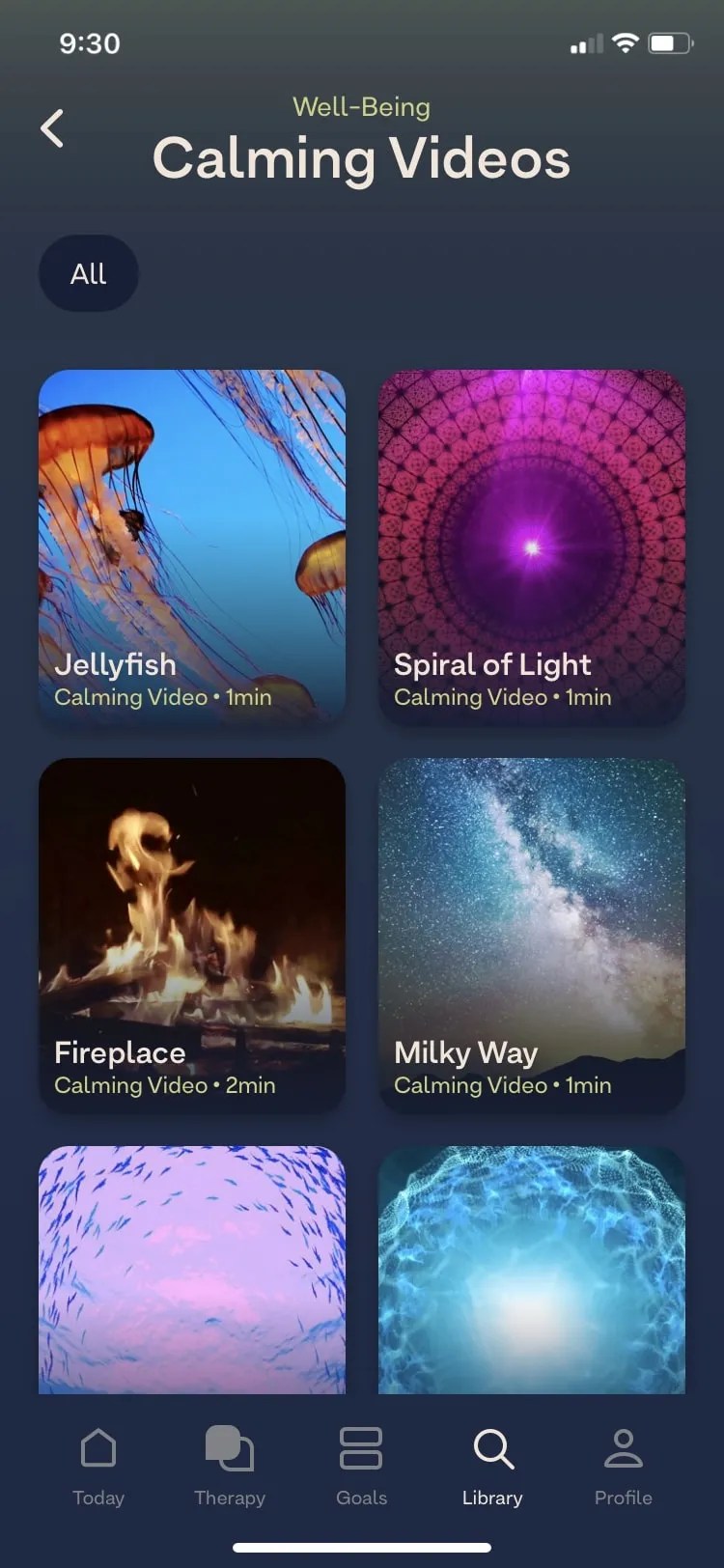The width and height of the screenshot is (724, 1568).
Task: Tap the Library magnifier icon
Action: 491,1447
